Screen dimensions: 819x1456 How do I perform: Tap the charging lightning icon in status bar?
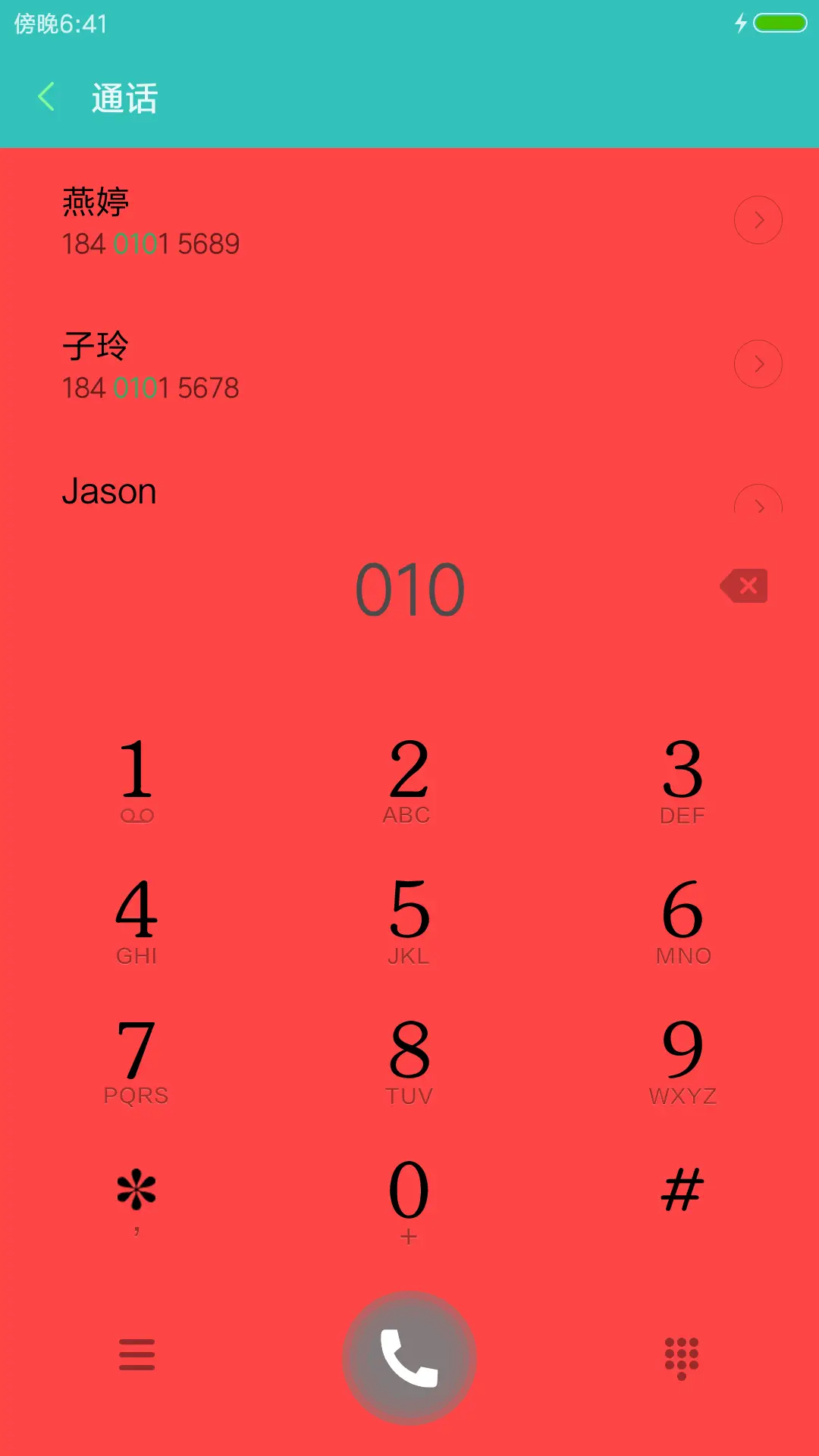[741, 21]
